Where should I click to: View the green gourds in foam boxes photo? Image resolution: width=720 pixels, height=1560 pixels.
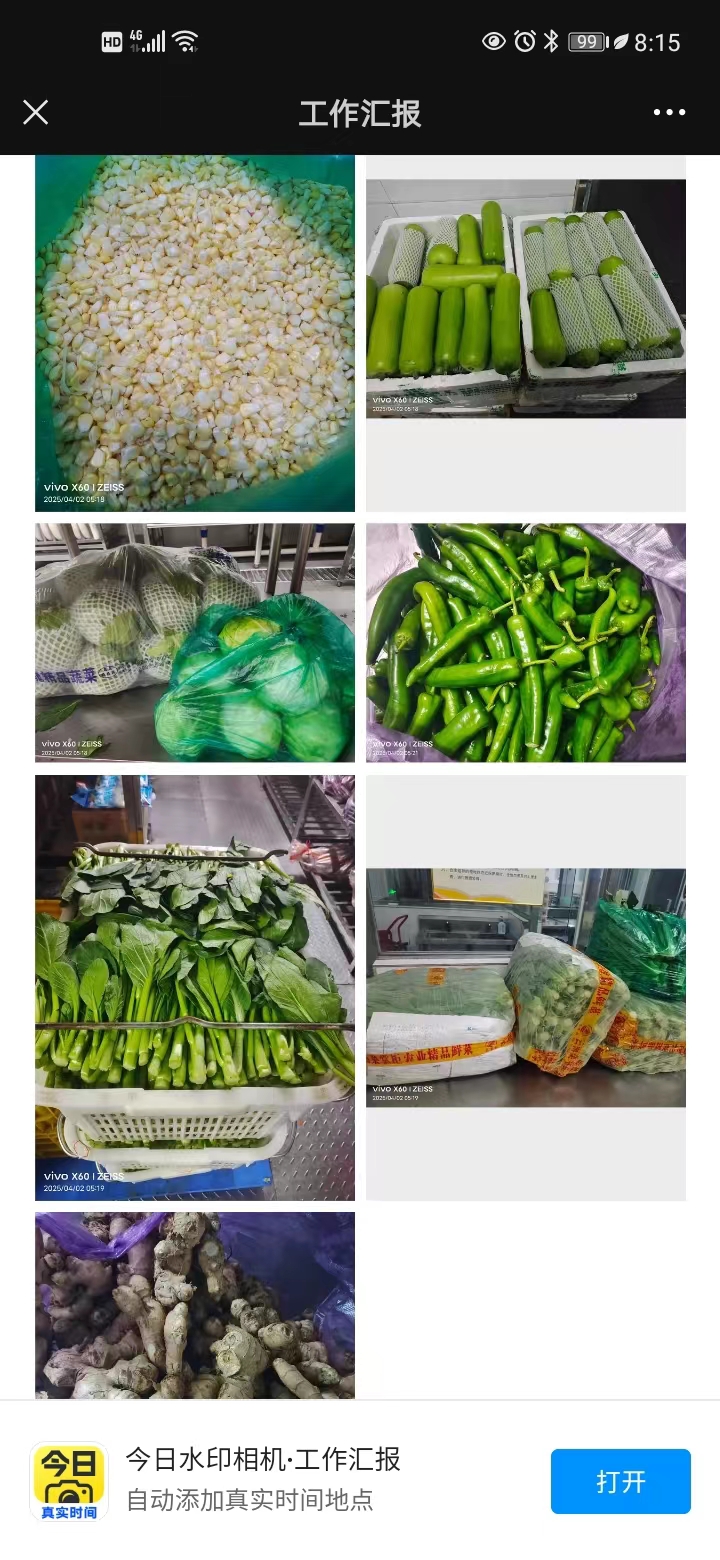point(526,300)
